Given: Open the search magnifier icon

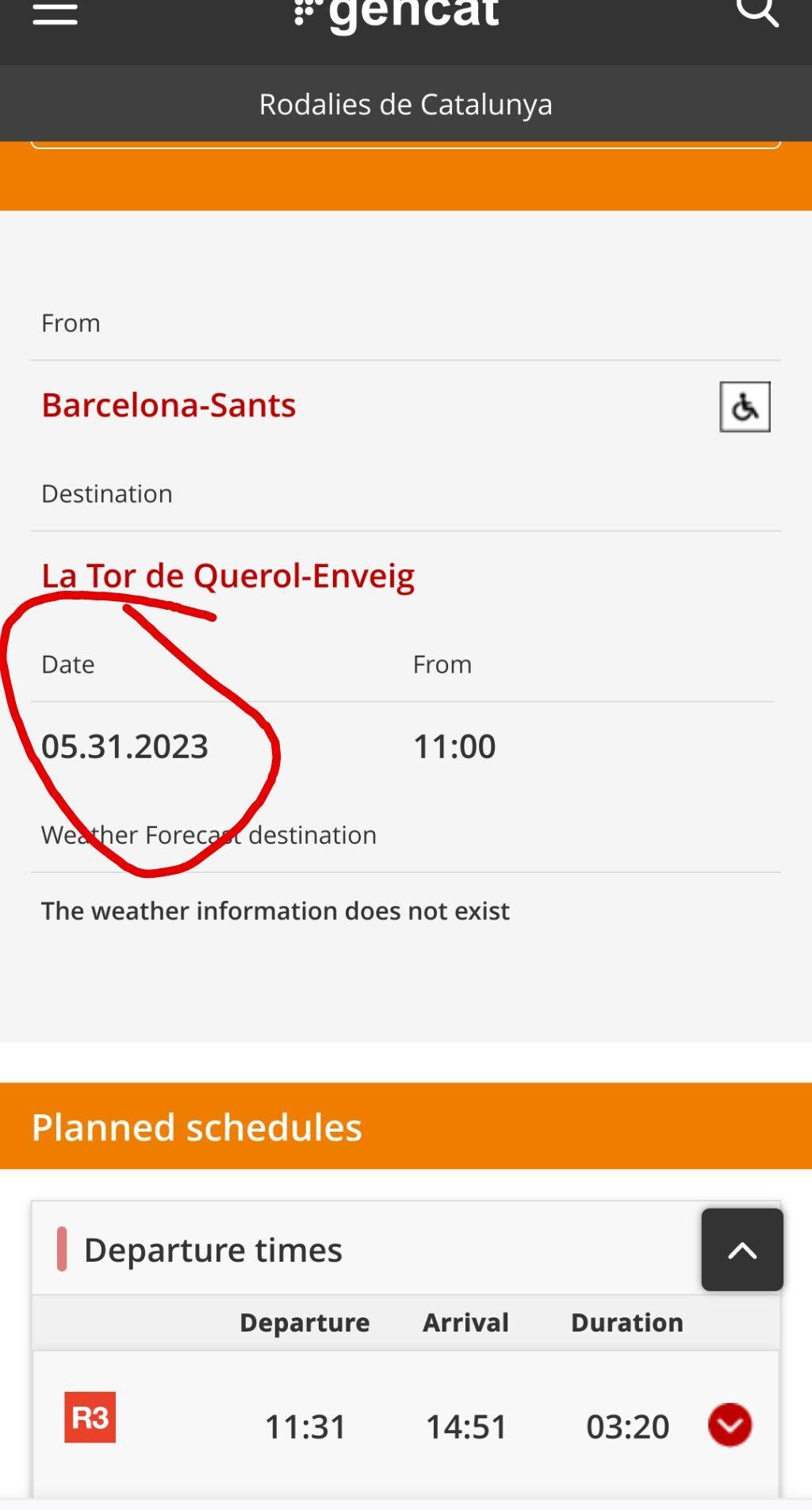Looking at the screenshot, I should pos(757,11).
